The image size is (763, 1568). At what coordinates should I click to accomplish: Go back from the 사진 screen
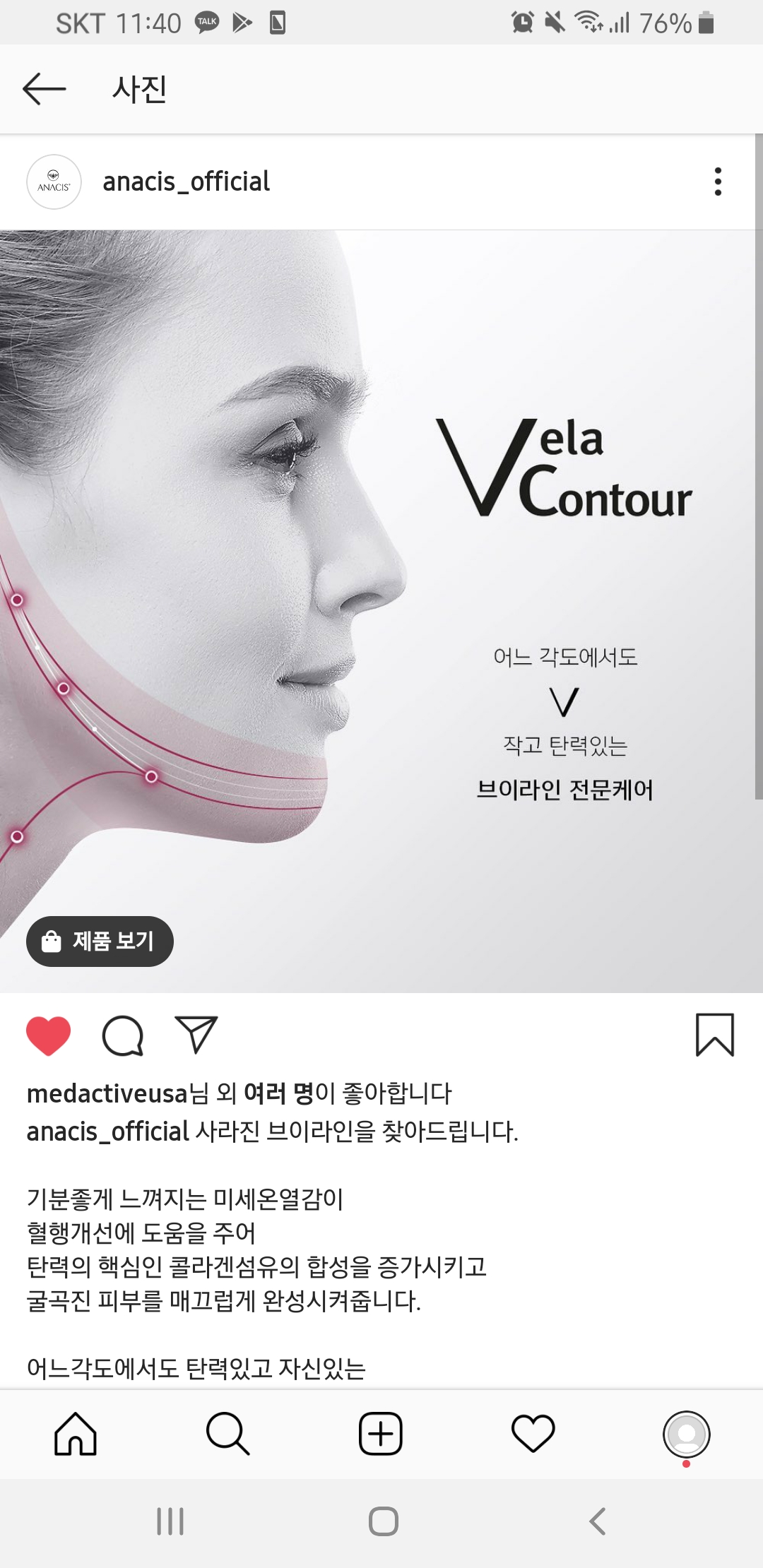coord(44,89)
